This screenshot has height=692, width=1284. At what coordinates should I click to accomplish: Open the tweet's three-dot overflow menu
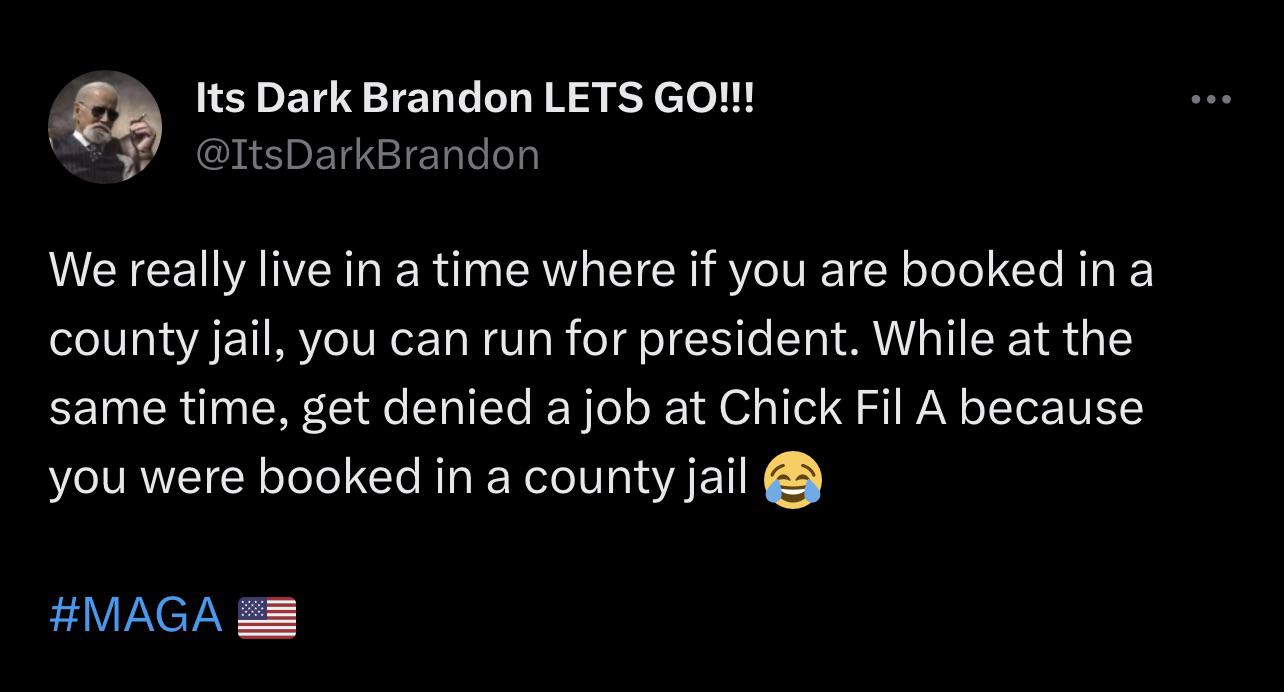(1211, 100)
